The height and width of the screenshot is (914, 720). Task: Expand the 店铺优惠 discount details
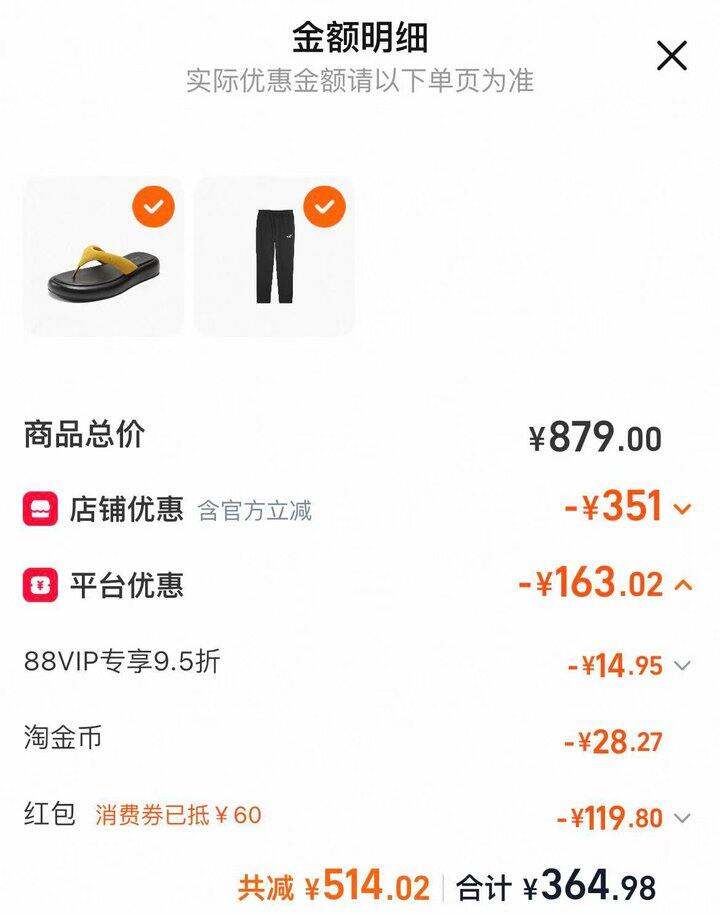(683, 510)
